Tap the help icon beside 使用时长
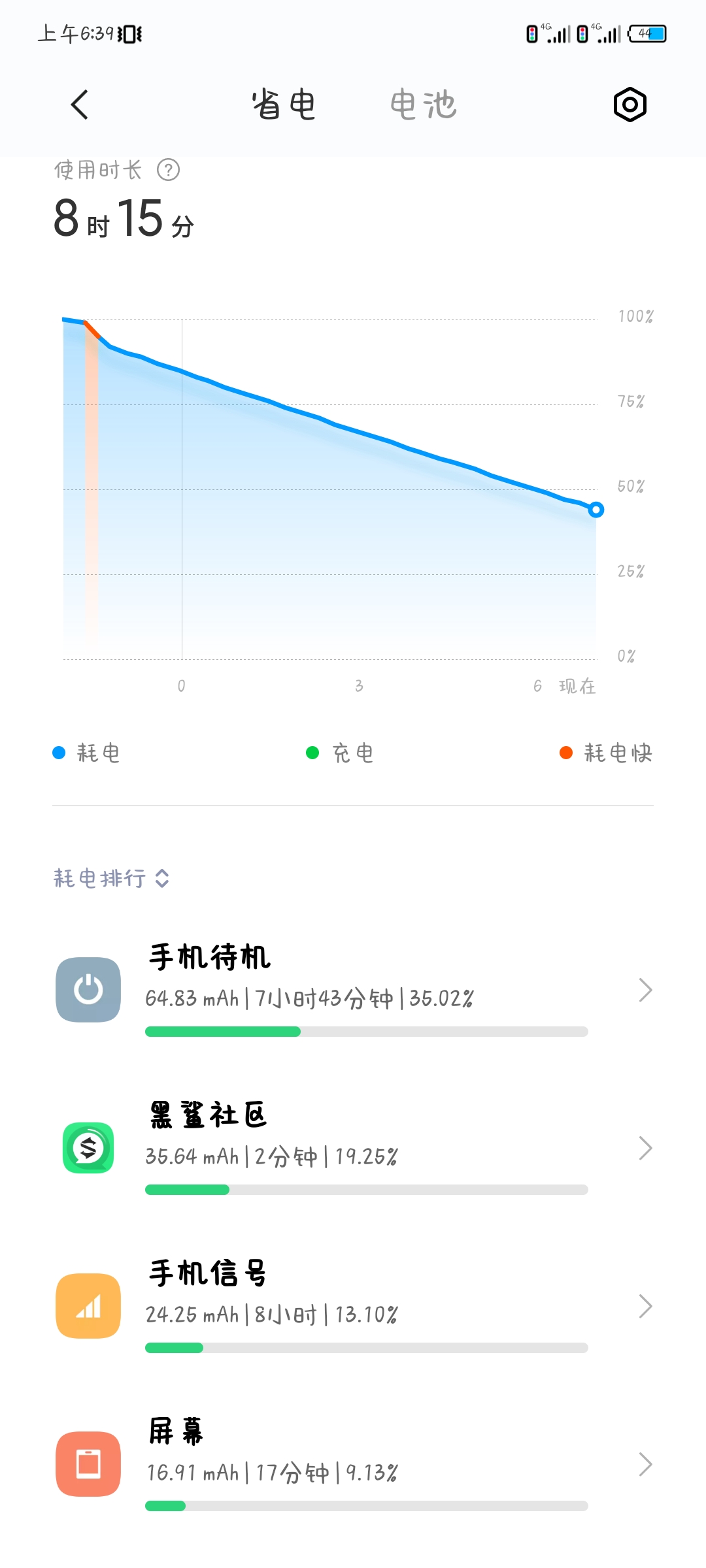 (x=169, y=170)
